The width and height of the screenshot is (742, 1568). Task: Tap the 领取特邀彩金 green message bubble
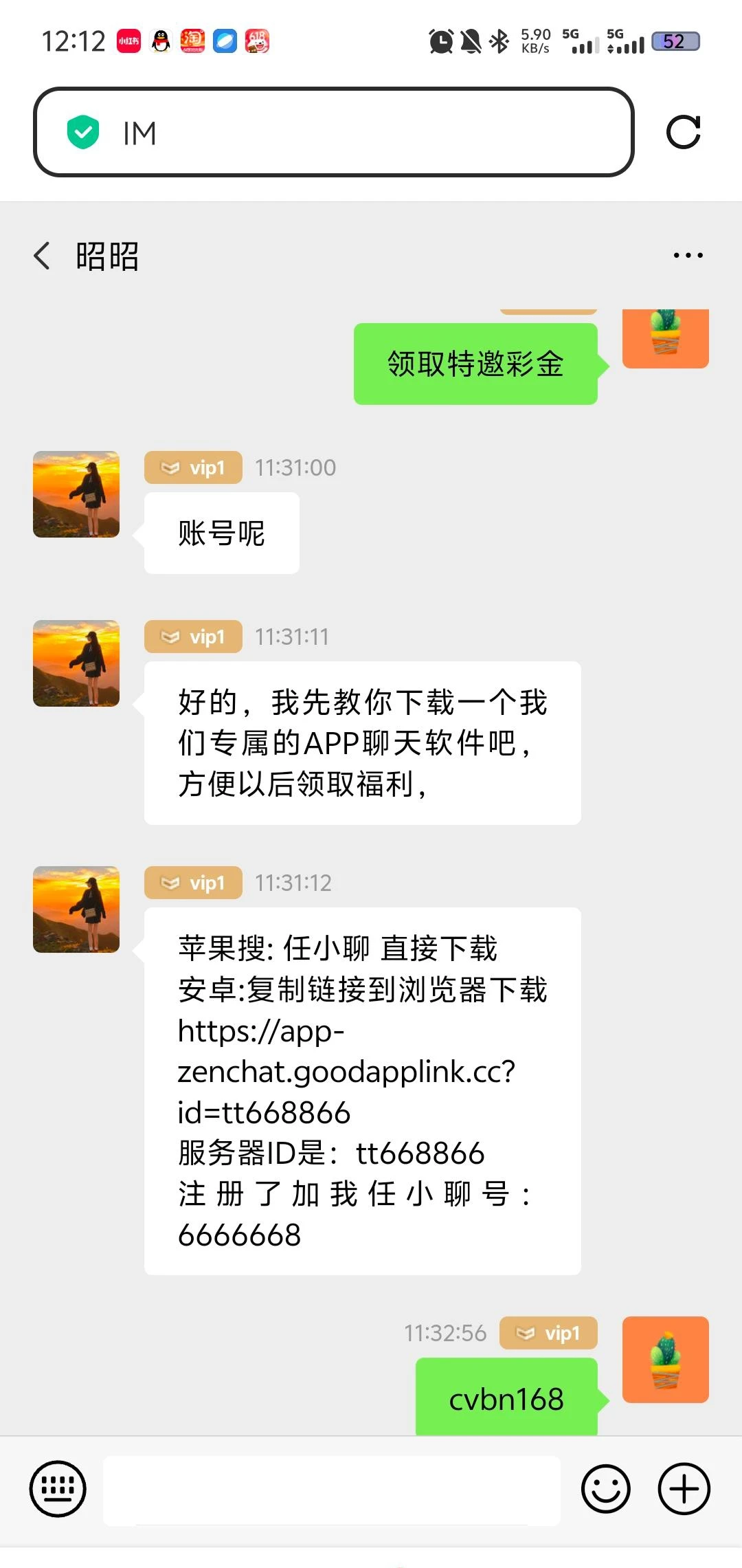click(x=475, y=364)
